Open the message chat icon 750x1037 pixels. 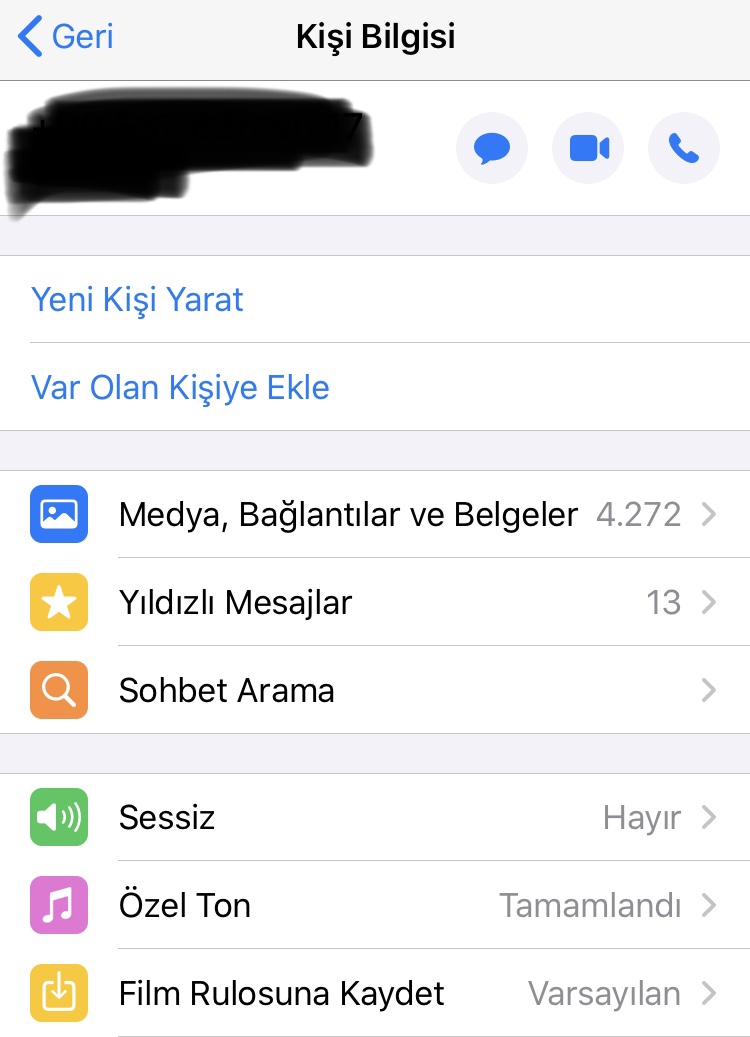pyautogui.click(x=491, y=149)
